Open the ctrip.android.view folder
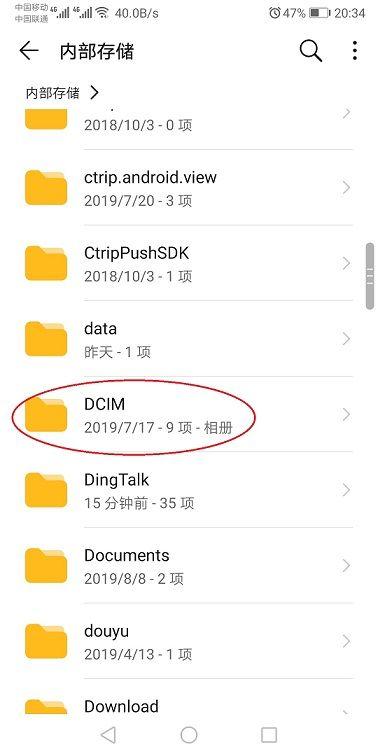378x756 pixels. pyautogui.click(x=189, y=188)
